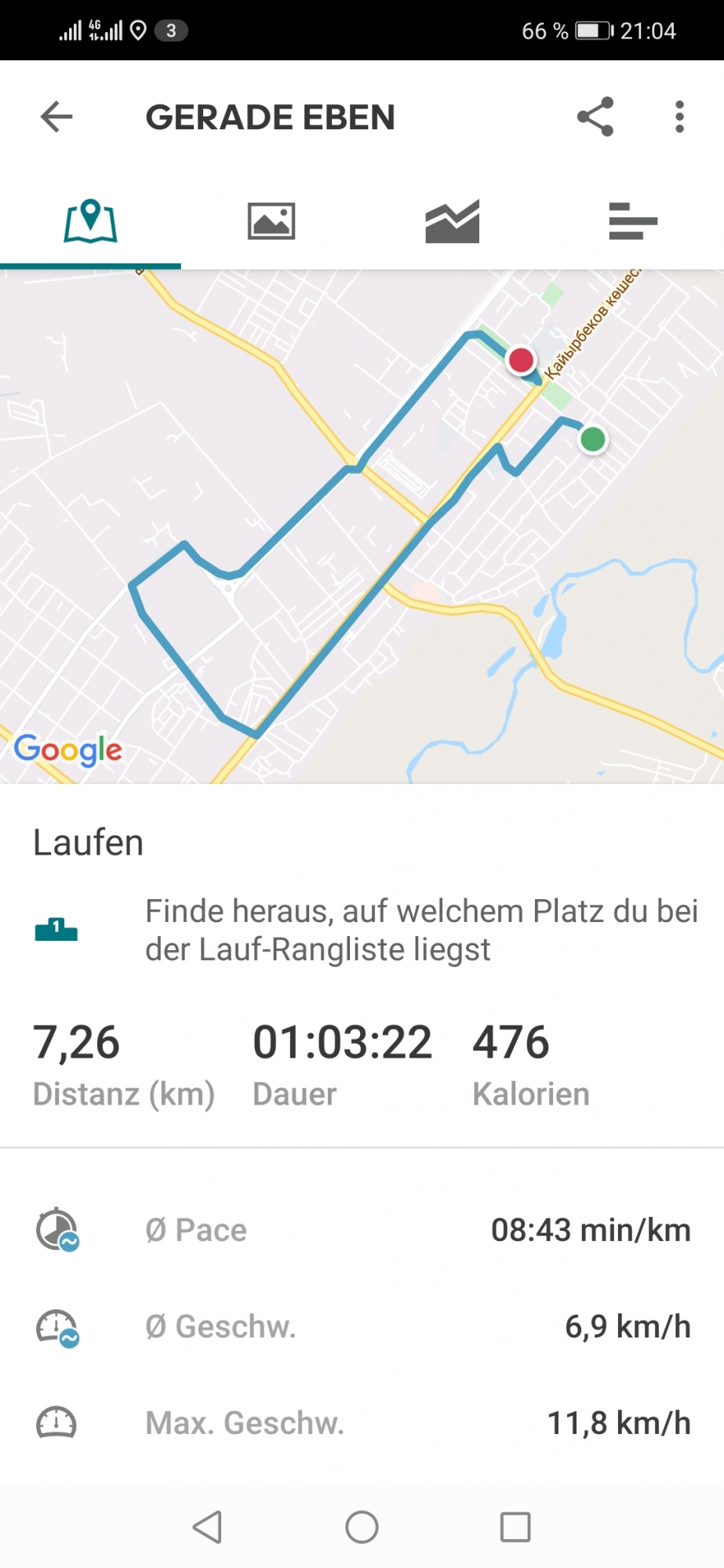Screen dimensions: 724x1568
Task: Switch to the photos tab
Action: tap(271, 221)
